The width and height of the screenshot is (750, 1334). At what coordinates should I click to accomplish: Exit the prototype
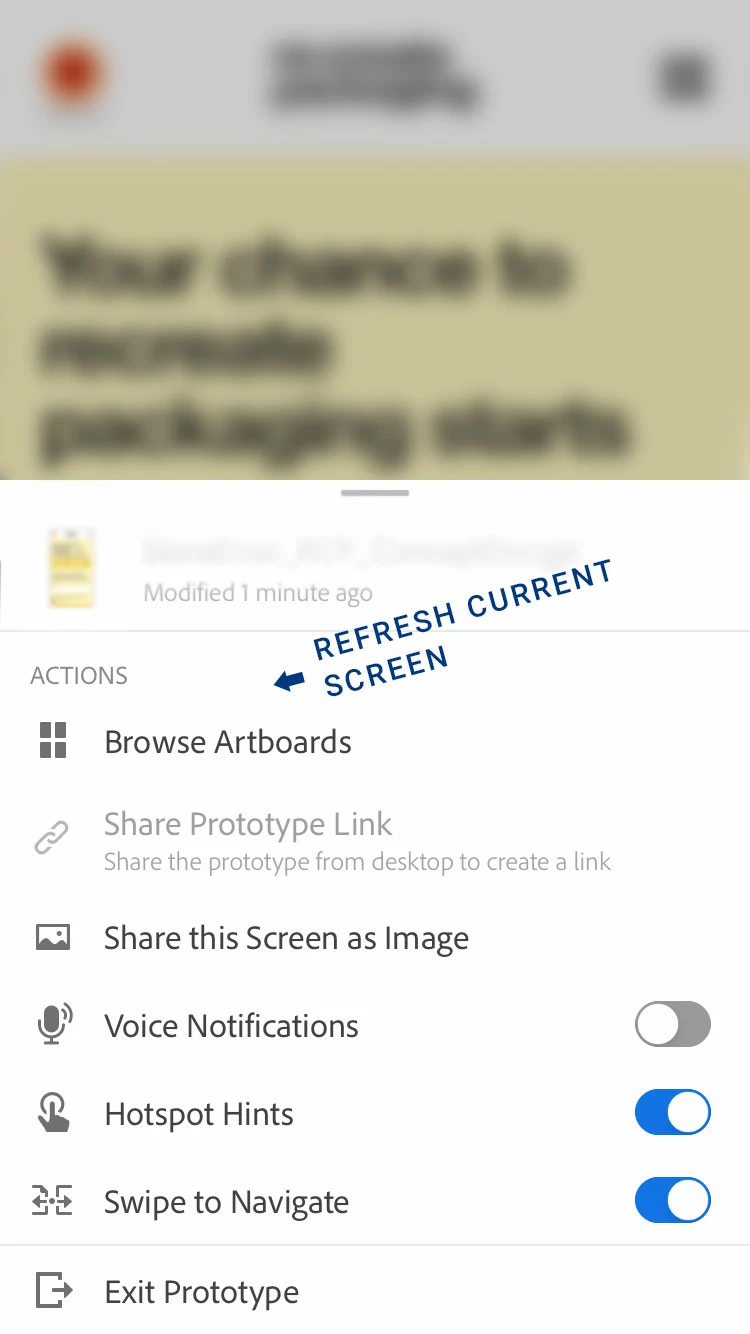(201, 1291)
